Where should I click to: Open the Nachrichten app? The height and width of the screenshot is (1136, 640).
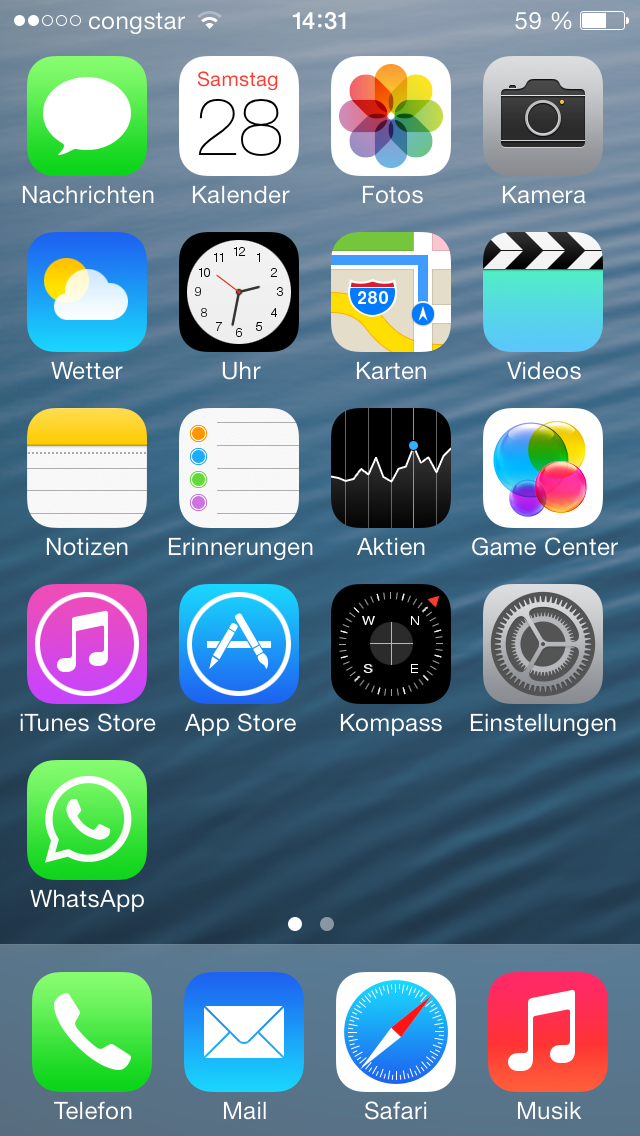(87, 116)
